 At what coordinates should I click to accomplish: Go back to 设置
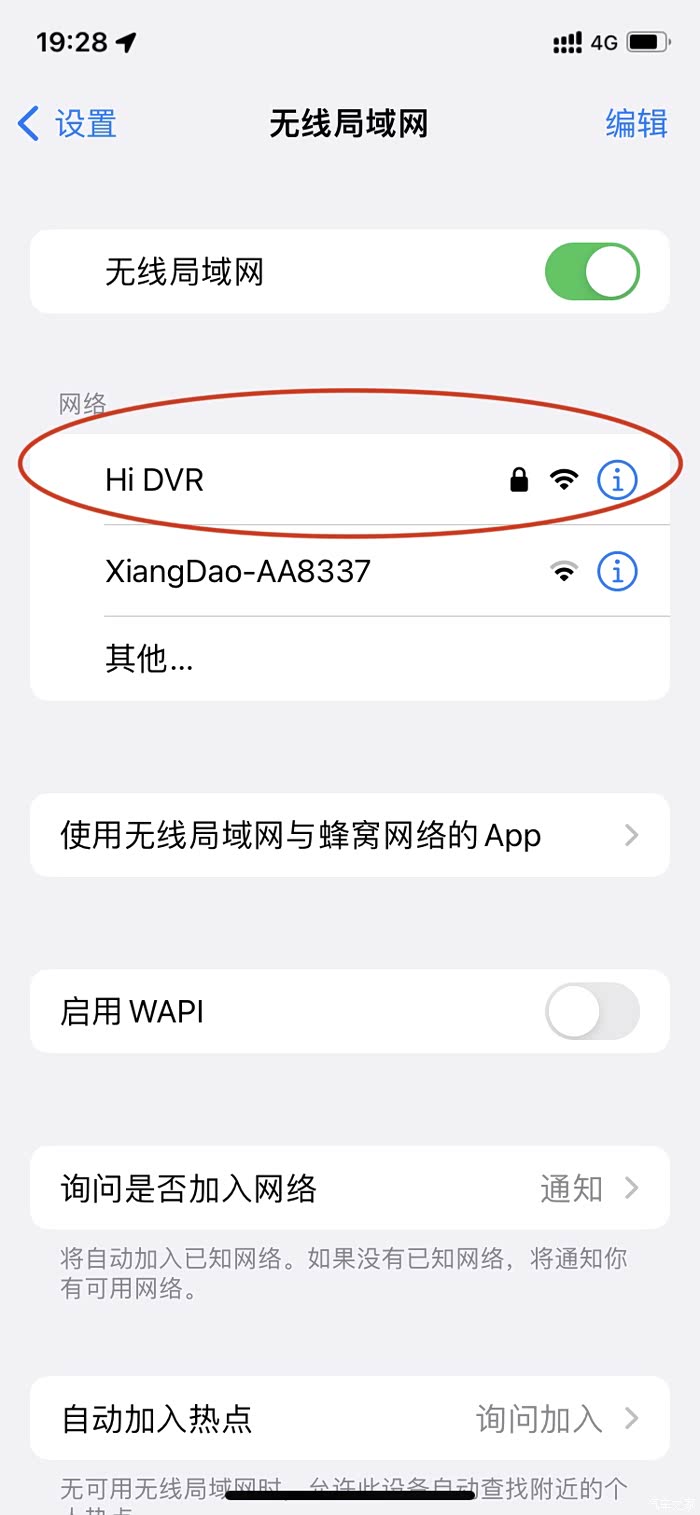67,124
